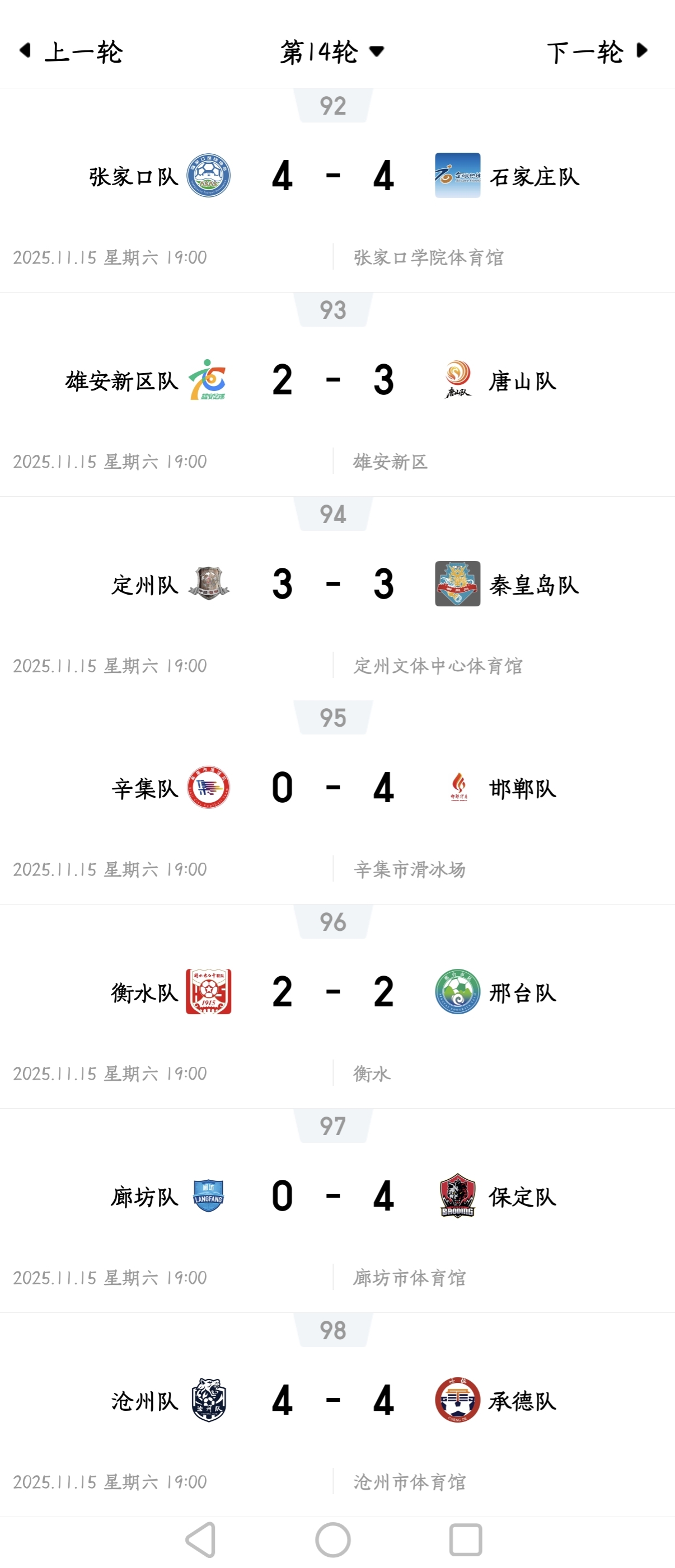Go to the next round (下一轮)
The width and height of the screenshot is (675, 1568).
597,51
